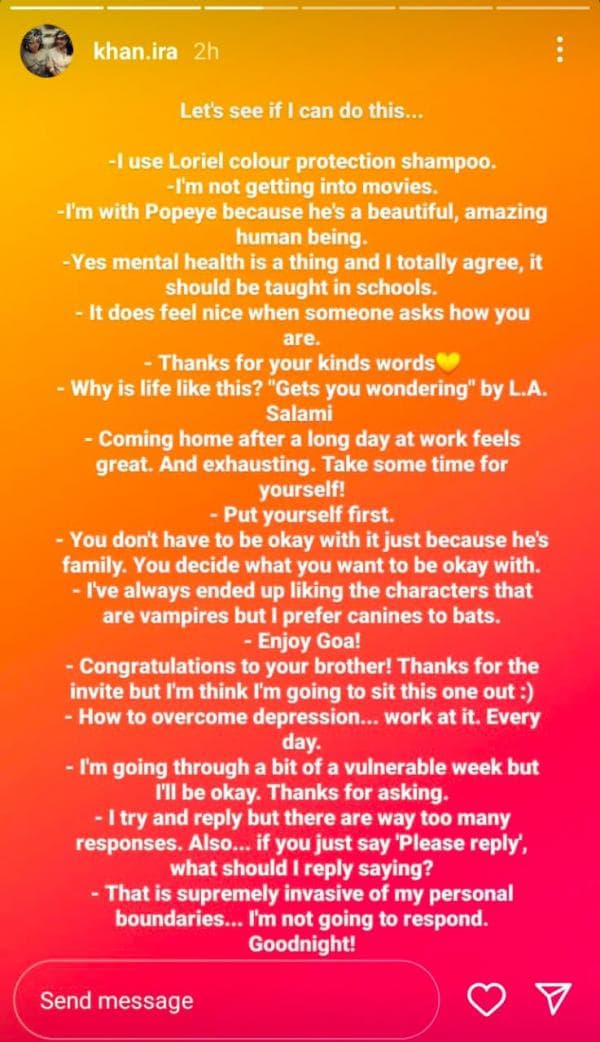
Task: Share the story via paper plane icon
Action: [x=553, y=999]
